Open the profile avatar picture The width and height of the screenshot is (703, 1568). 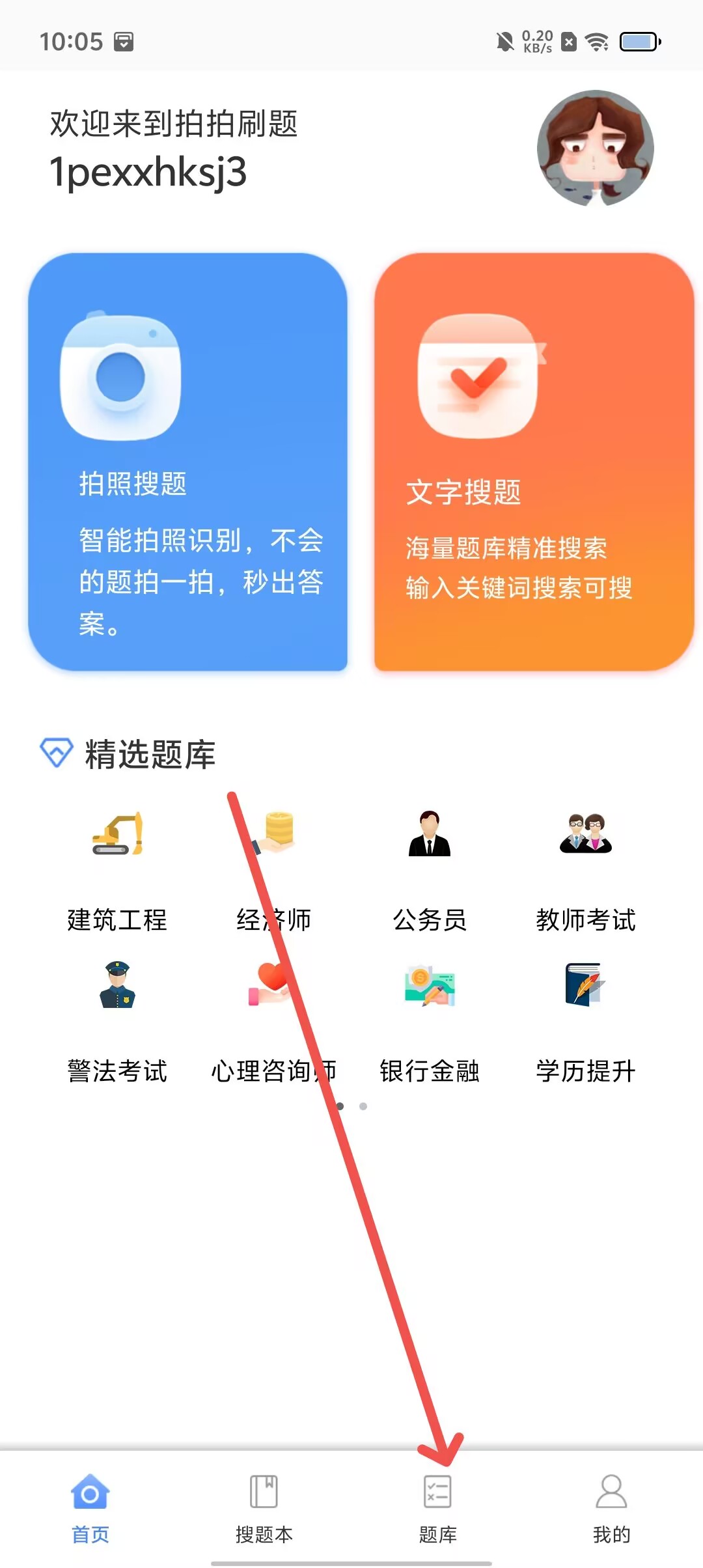point(595,148)
